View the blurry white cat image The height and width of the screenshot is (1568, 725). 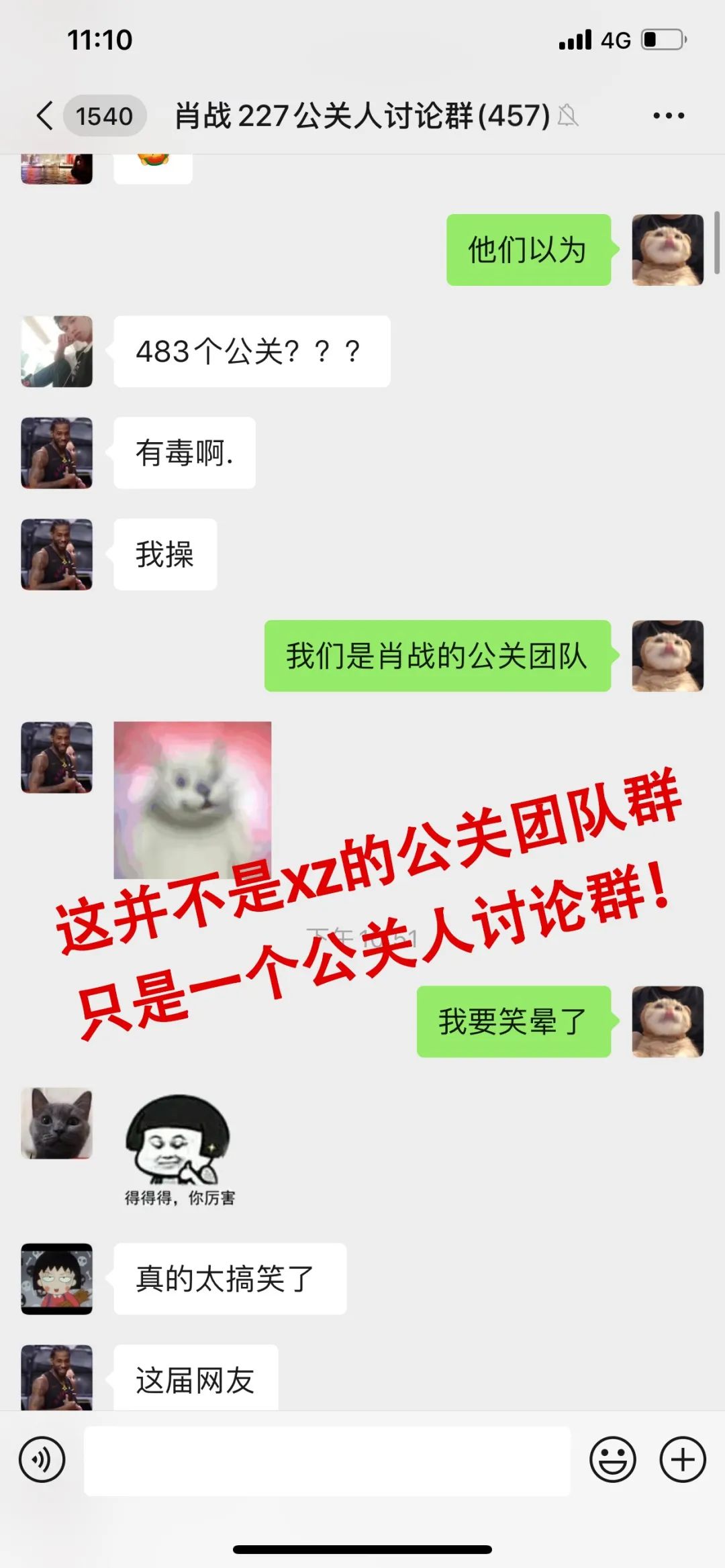(193, 800)
